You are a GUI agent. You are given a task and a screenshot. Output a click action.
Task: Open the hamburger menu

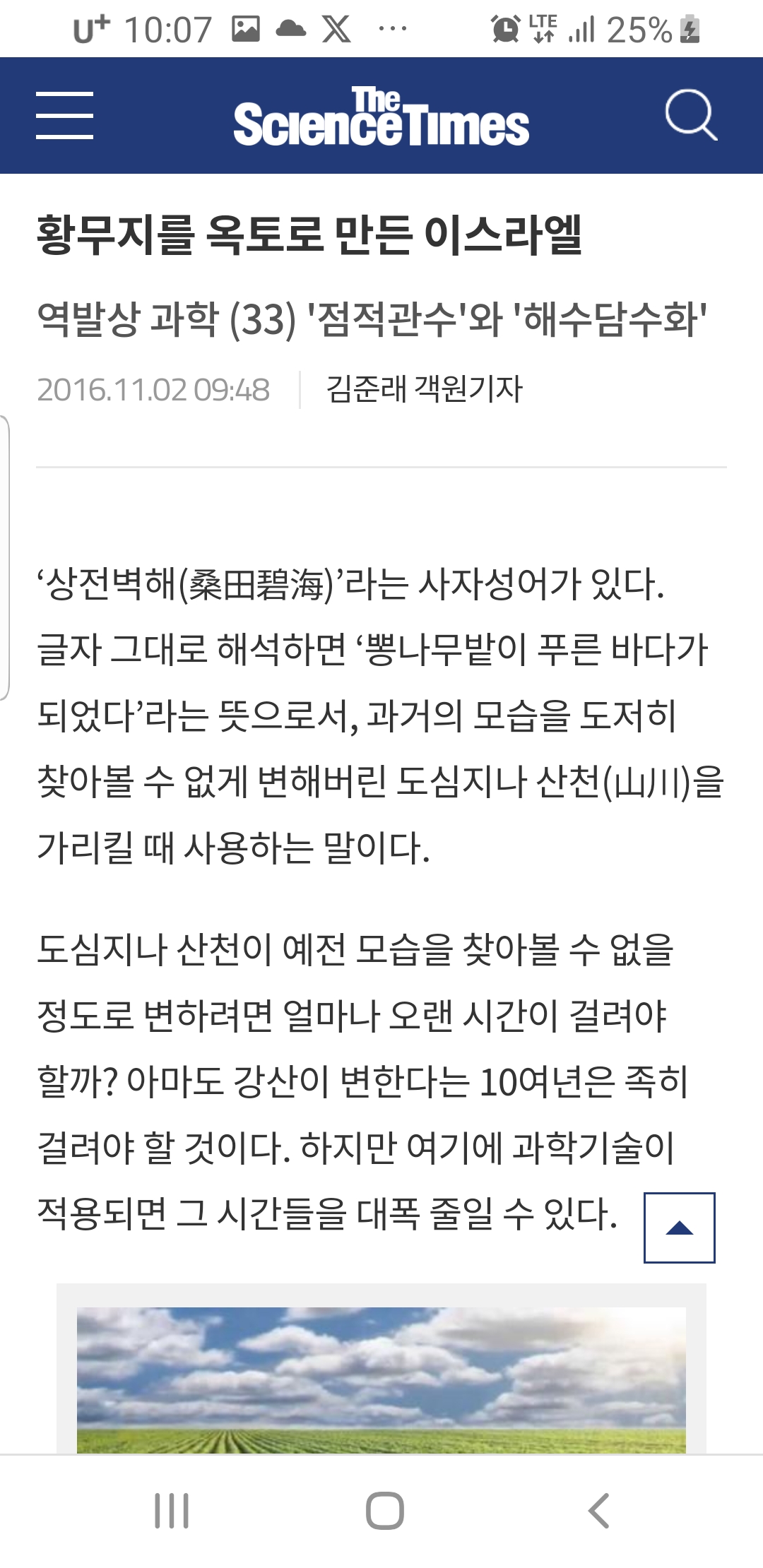(x=65, y=115)
